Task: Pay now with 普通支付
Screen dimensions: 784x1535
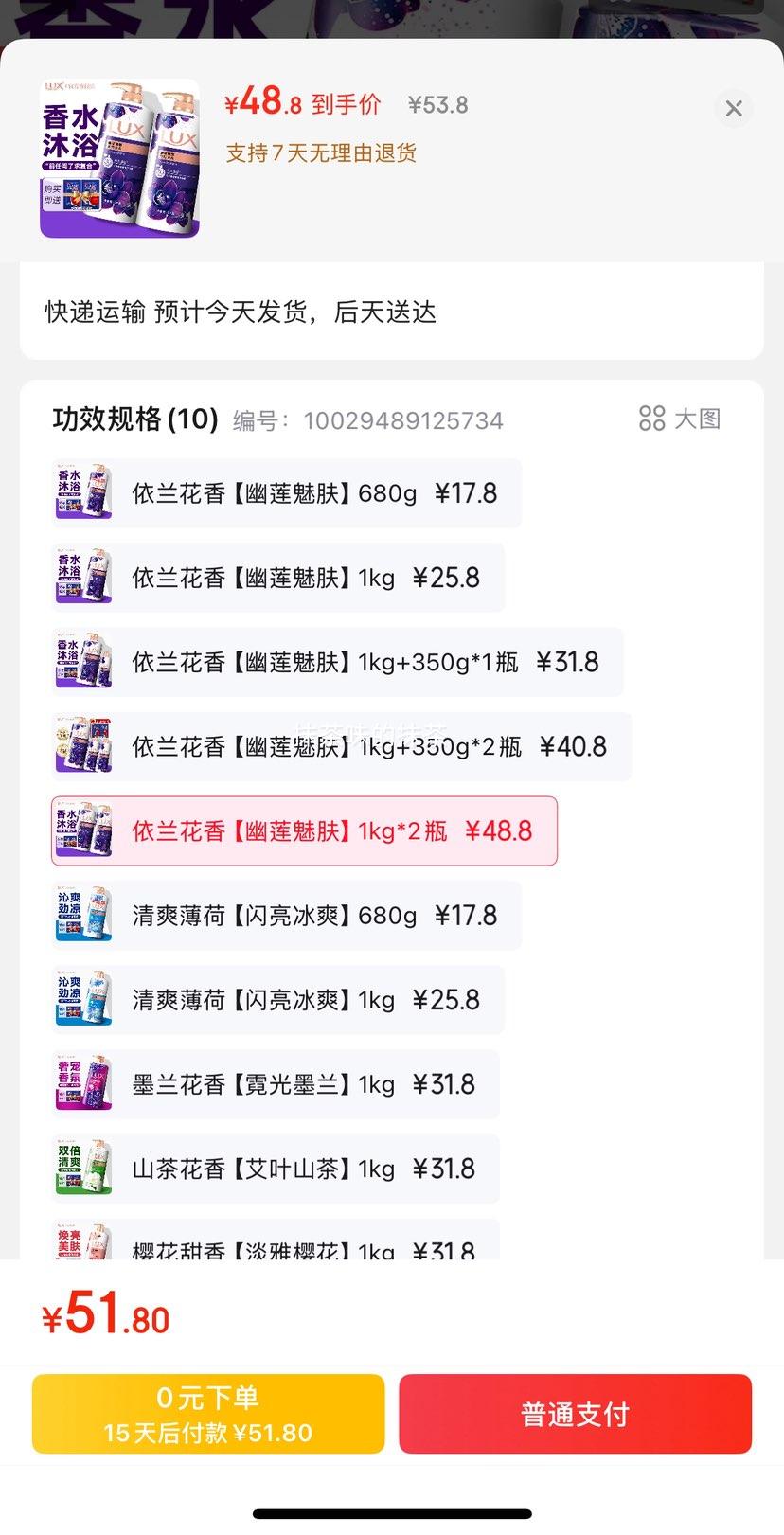Action: coord(575,1414)
